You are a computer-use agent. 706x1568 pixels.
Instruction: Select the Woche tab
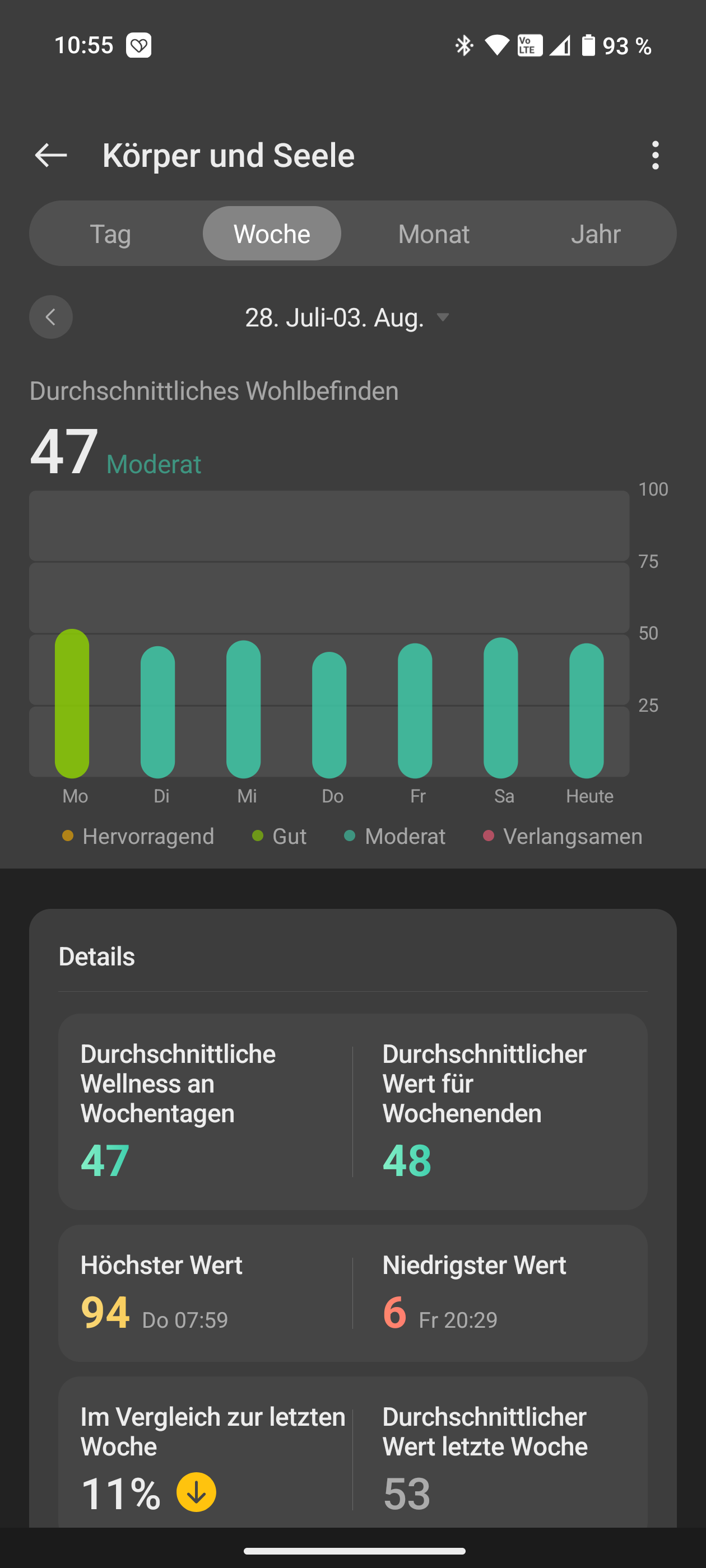tap(272, 234)
